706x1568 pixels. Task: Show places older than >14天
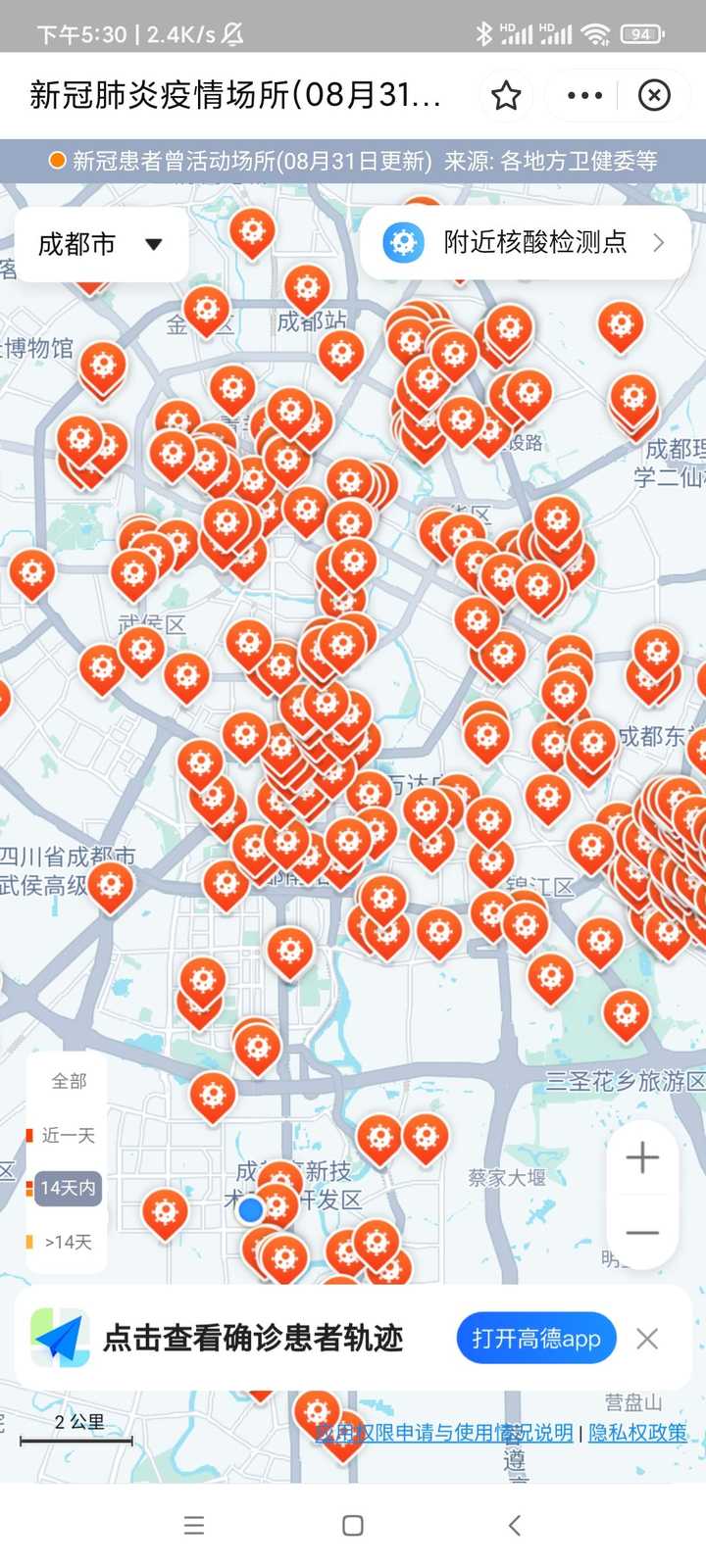point(68,1242)
